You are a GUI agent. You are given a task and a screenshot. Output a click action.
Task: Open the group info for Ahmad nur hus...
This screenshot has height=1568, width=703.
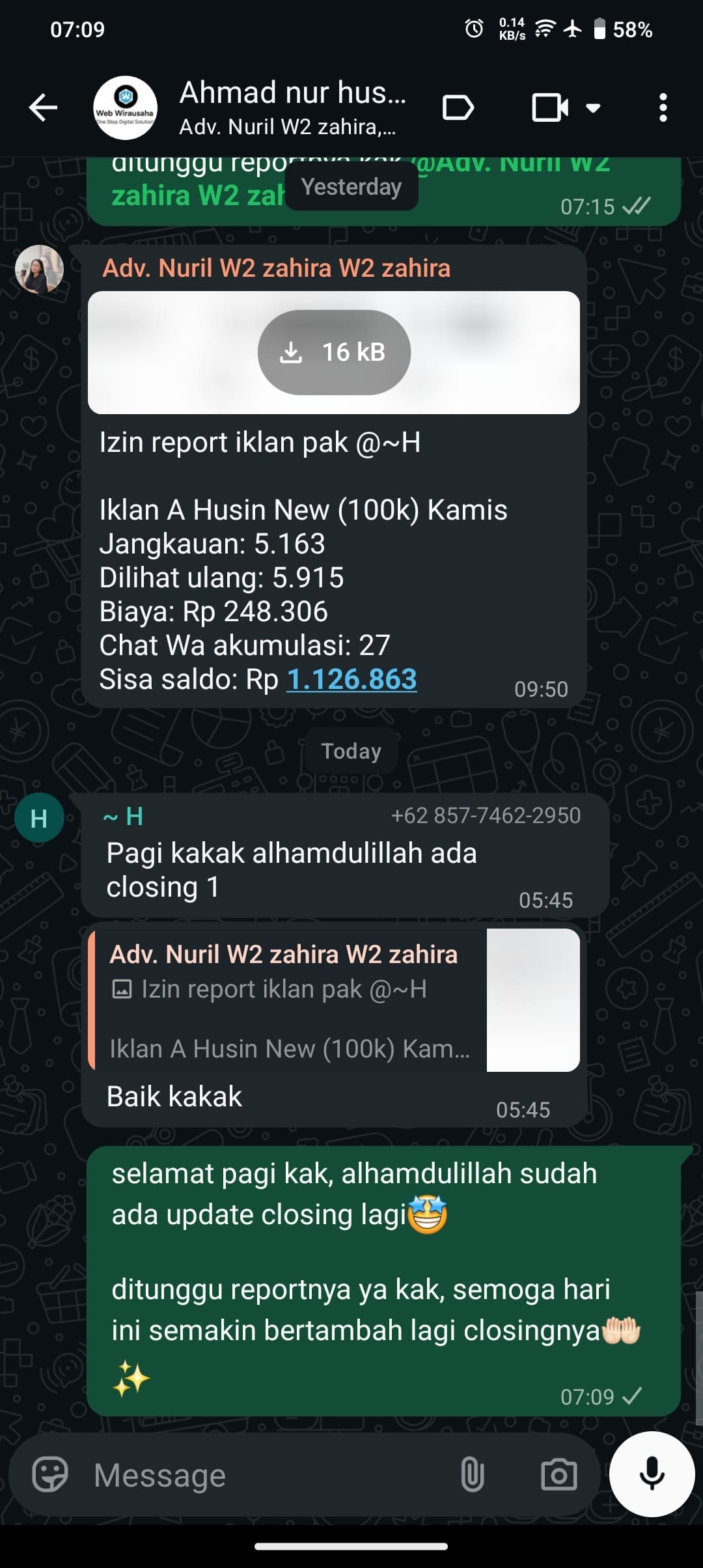click(x=292, y=107)
